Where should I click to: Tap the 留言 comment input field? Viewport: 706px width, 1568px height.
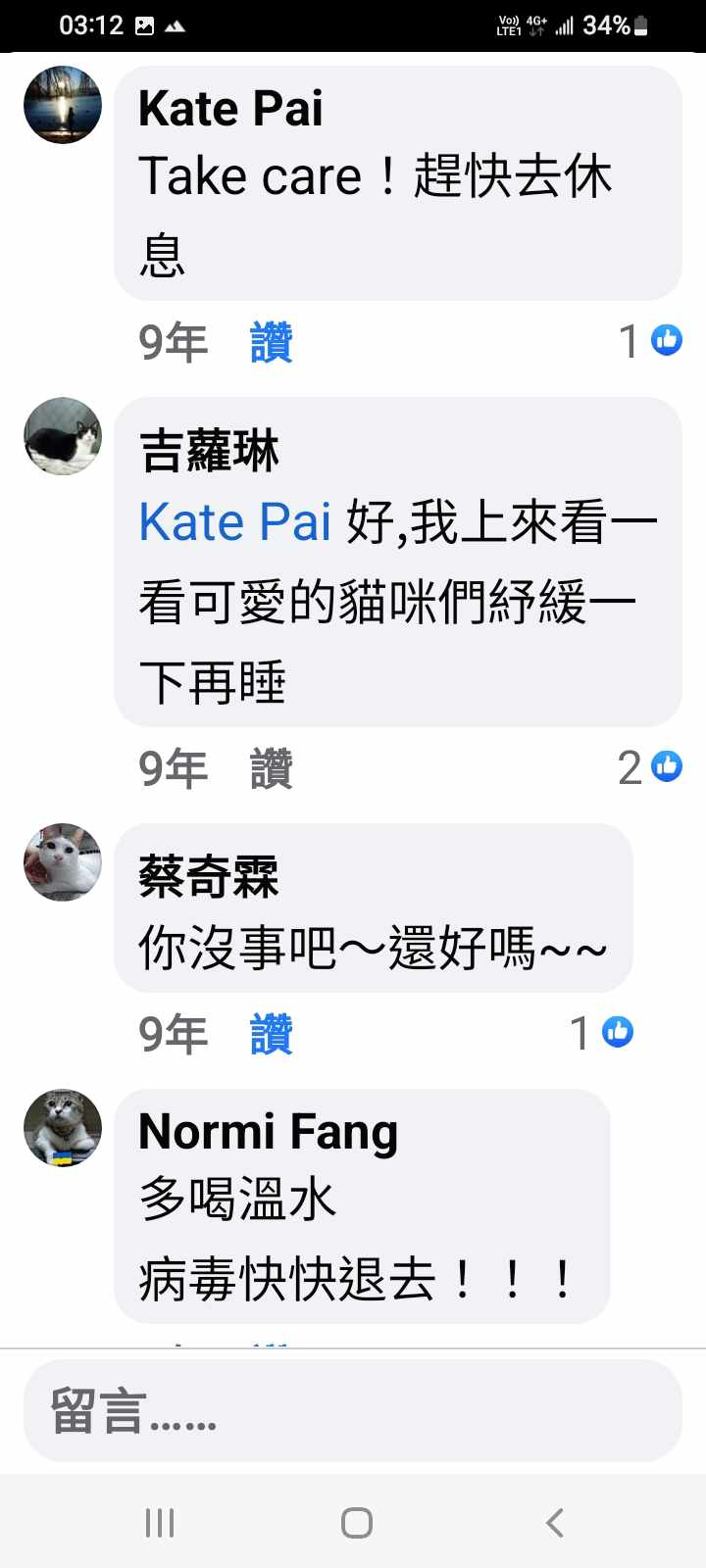(353, 1411)
